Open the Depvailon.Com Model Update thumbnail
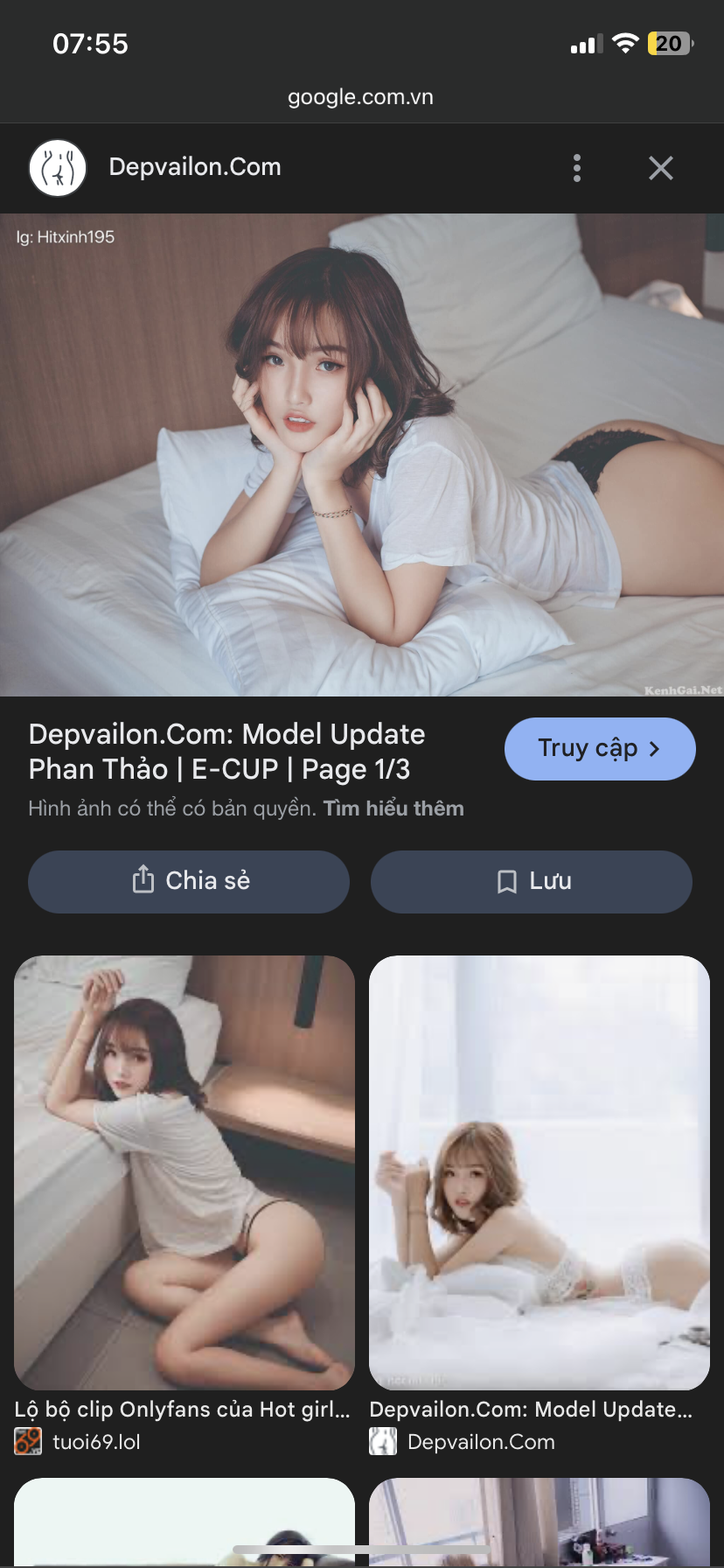This screenshot has height=1568, width=724. (539, 1172)
